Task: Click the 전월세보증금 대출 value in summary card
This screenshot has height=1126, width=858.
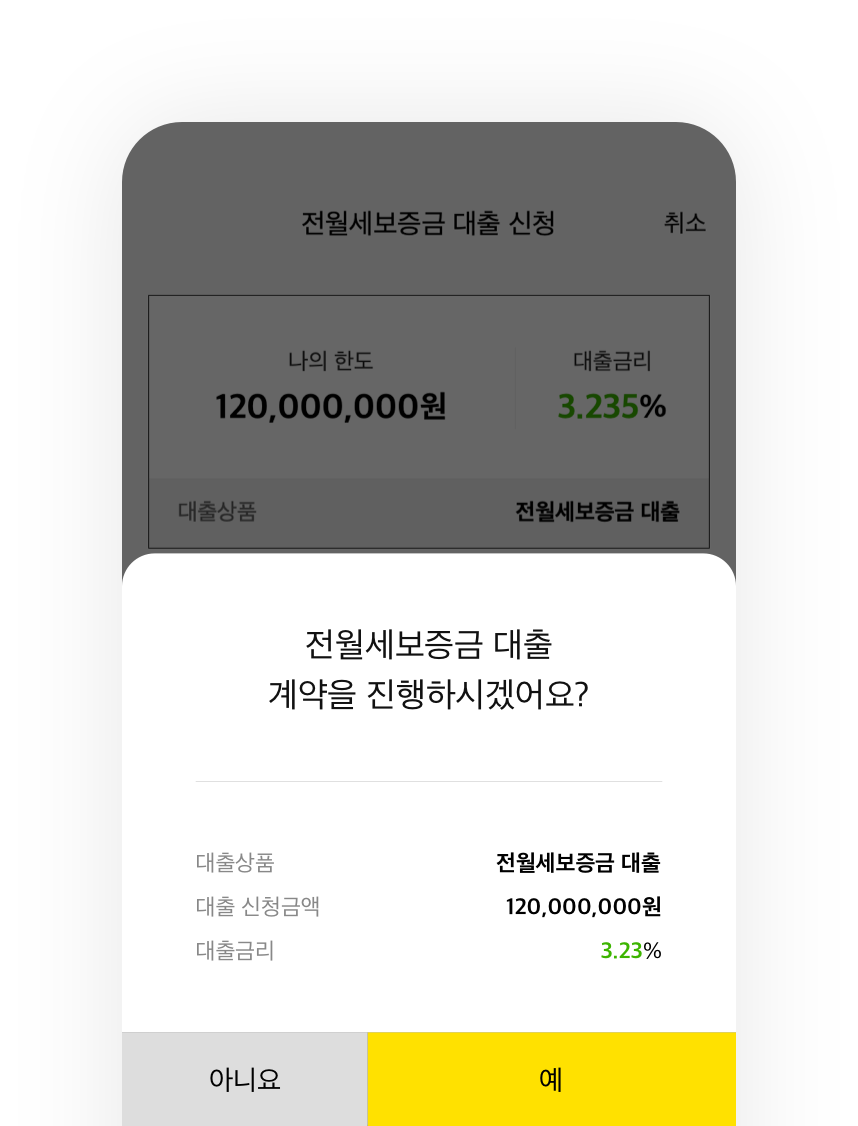Action: point(597,511)
